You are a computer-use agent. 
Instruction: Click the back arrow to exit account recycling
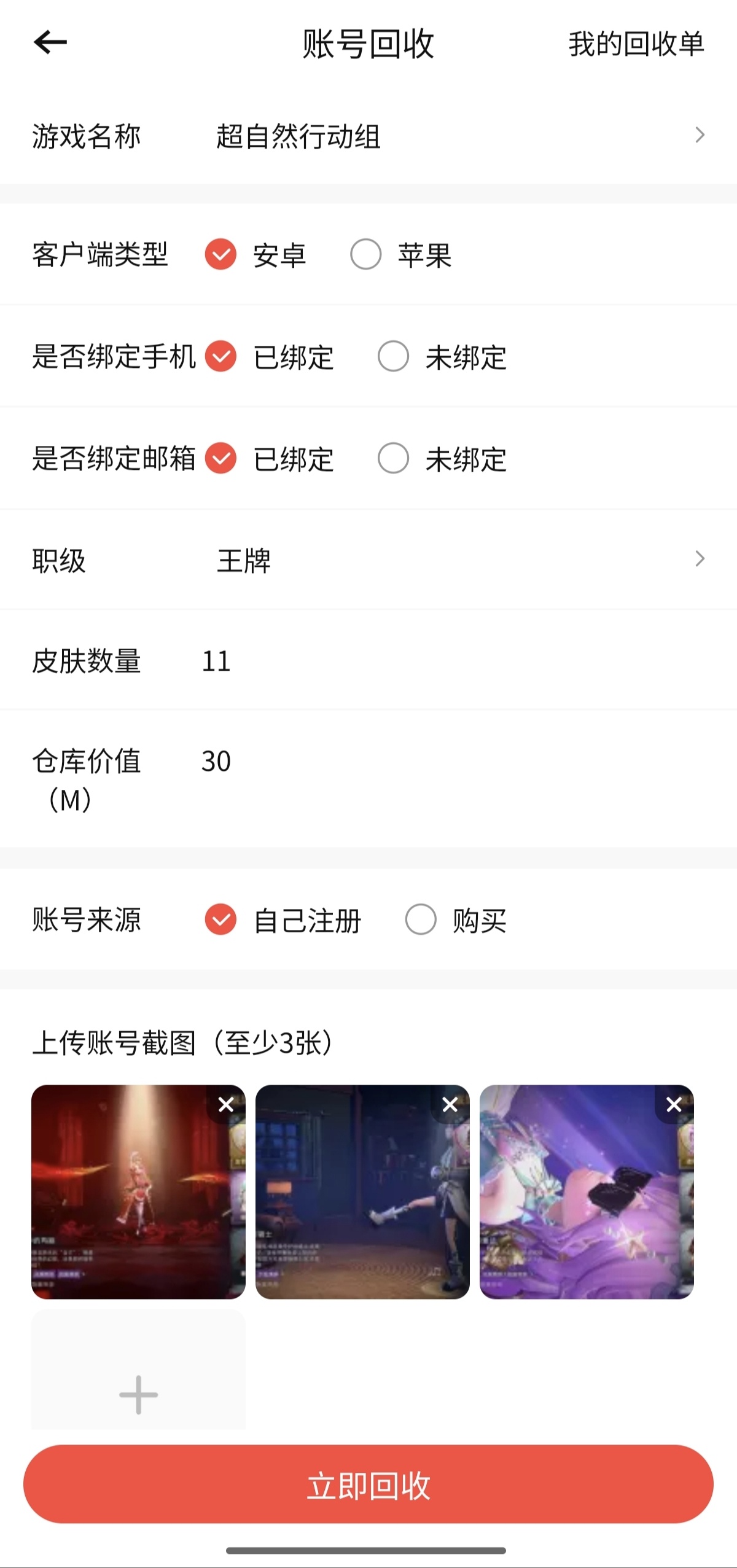click(49, 42)
